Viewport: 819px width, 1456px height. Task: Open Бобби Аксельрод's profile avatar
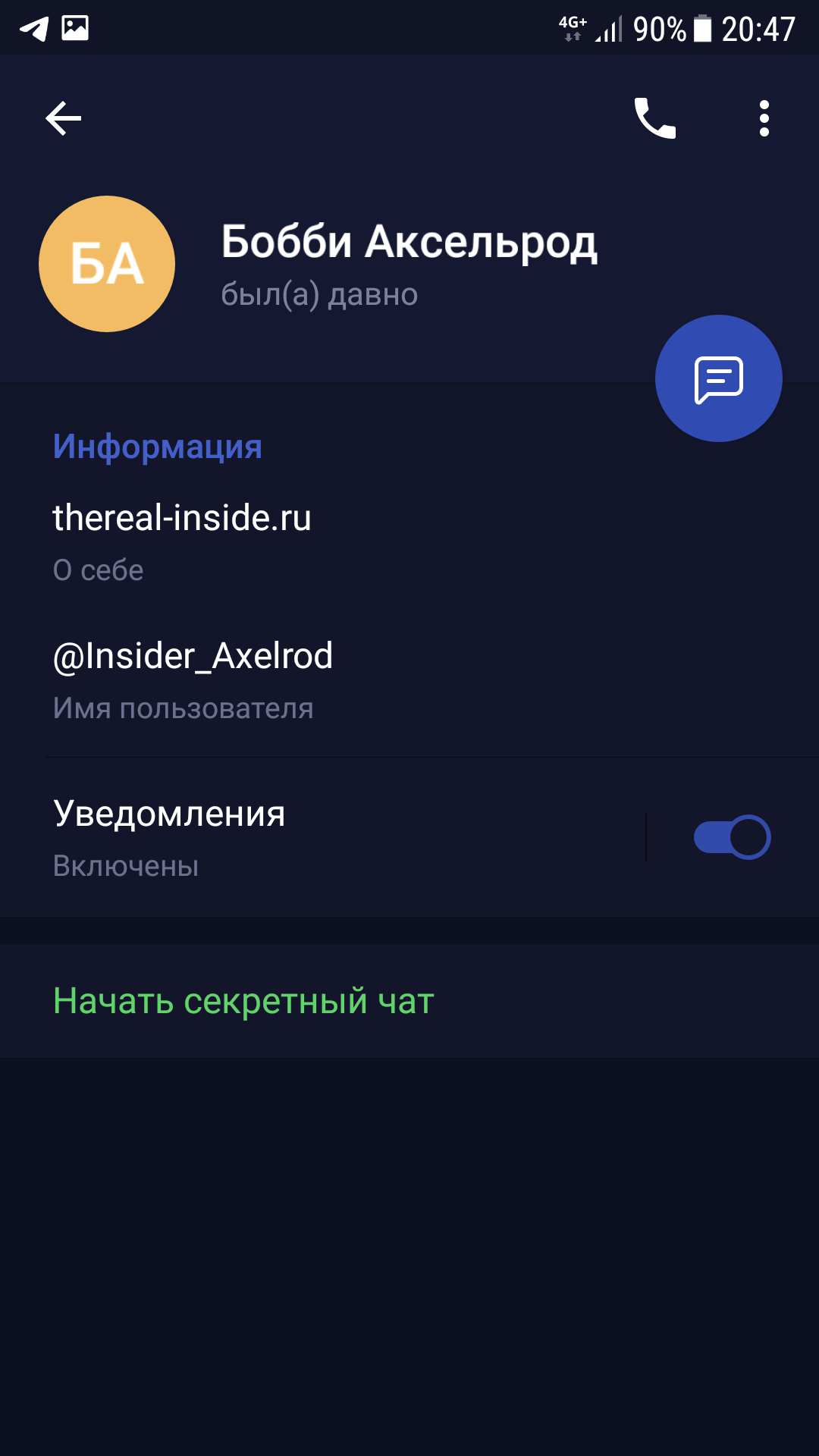[x=107, y=264]
